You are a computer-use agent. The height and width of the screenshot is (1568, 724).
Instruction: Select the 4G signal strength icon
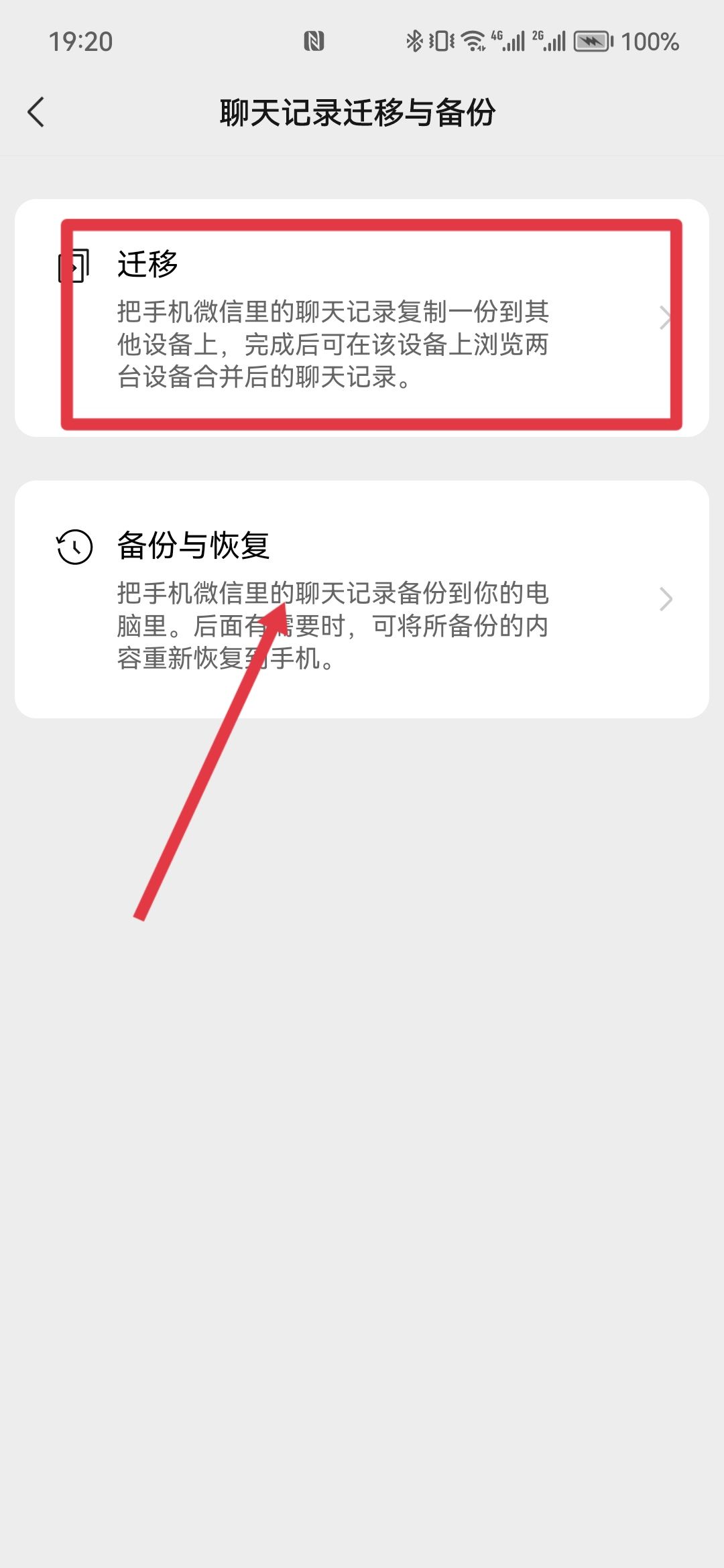point(507,42)
